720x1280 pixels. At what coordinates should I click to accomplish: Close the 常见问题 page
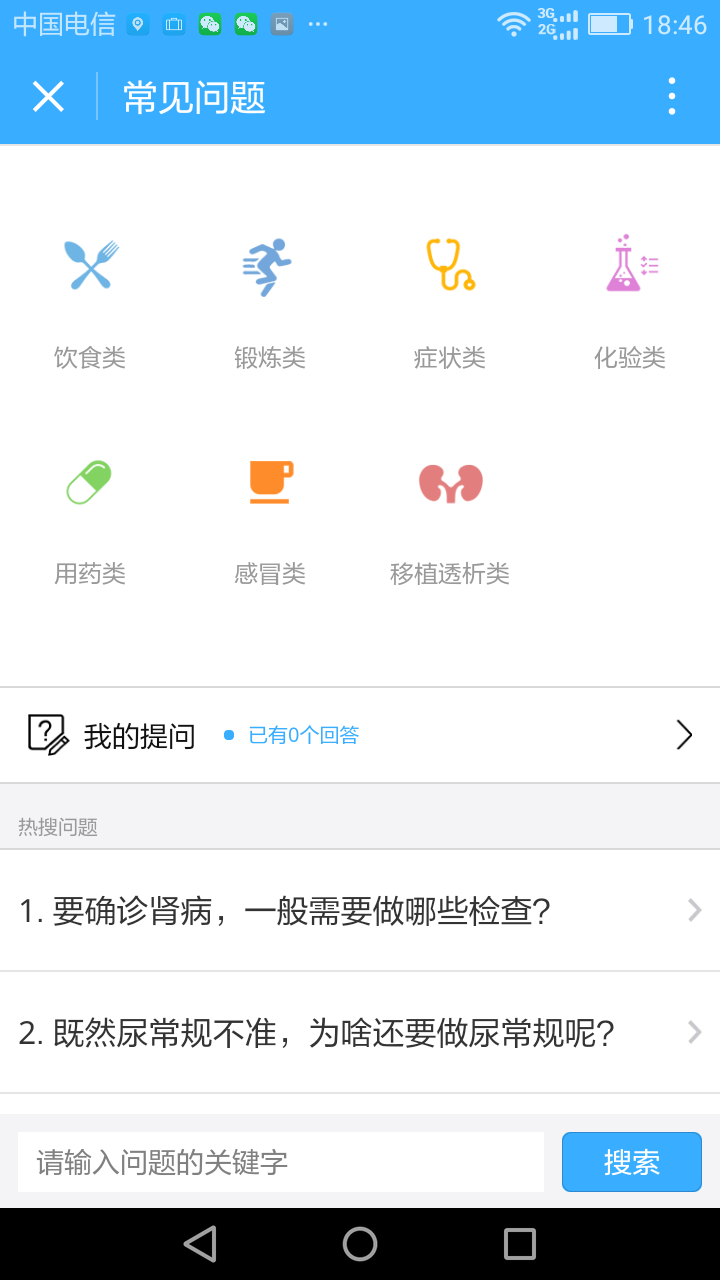coord(48,97)
